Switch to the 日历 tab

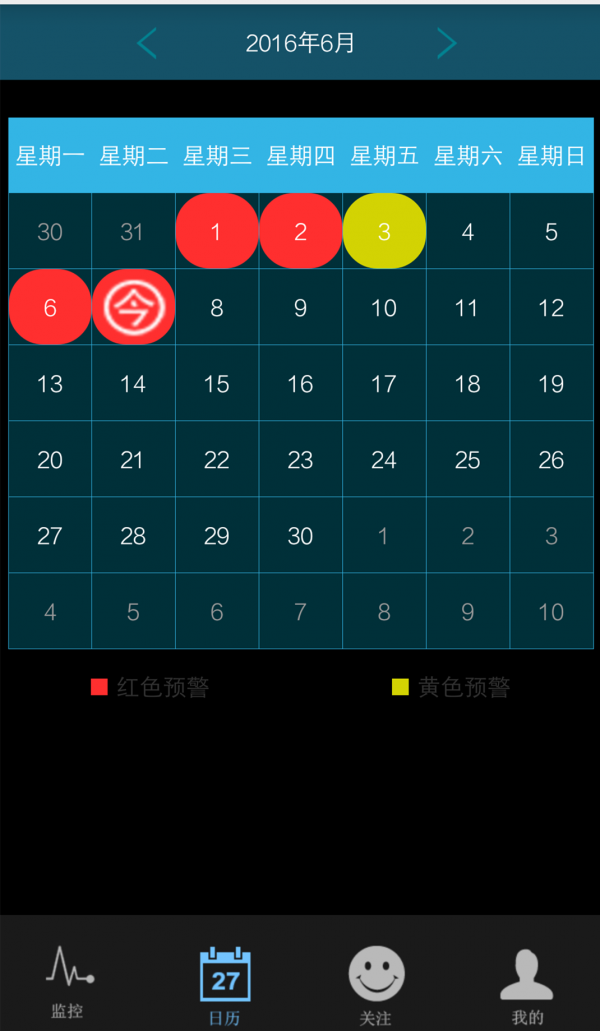tap(225, 985)
